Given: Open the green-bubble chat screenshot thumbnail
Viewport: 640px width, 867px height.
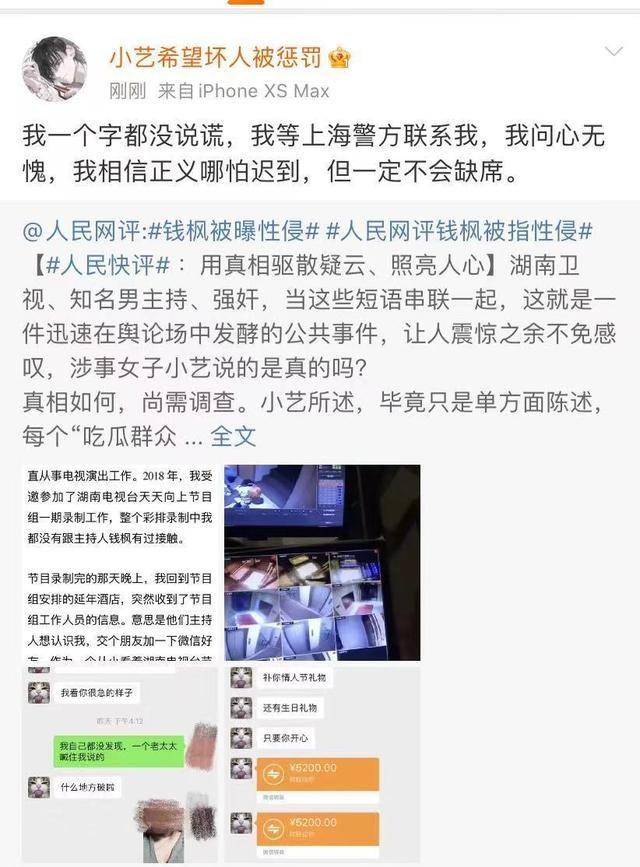Looking at the screenshot, I should click(120, 765).
